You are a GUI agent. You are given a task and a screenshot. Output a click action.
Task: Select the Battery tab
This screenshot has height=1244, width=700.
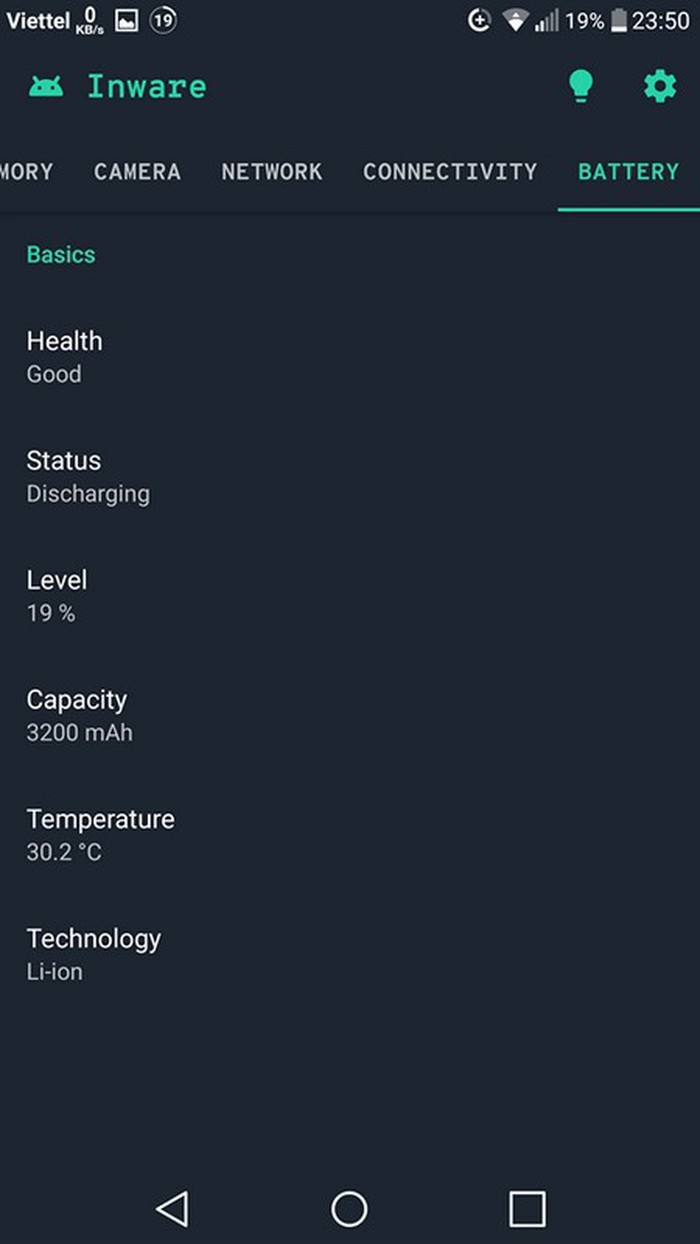click(x=628, y=172)
